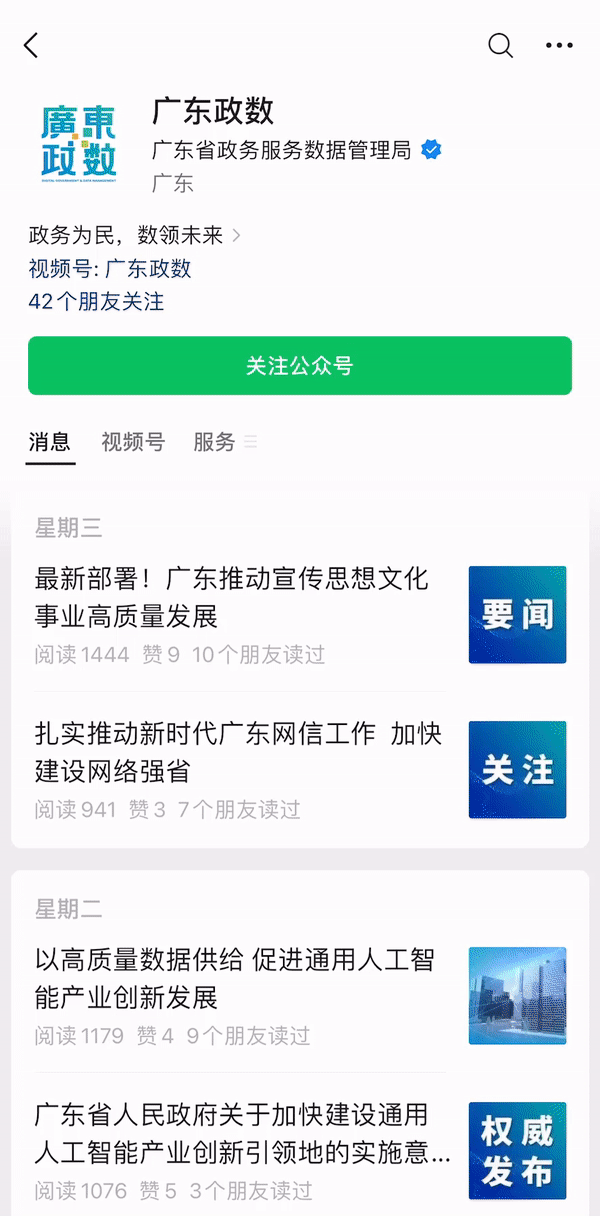Open article 广东省人民政府关于加快建设通用人工智能产业创新引领地

pyautogui.click(x=242, y=1134)
